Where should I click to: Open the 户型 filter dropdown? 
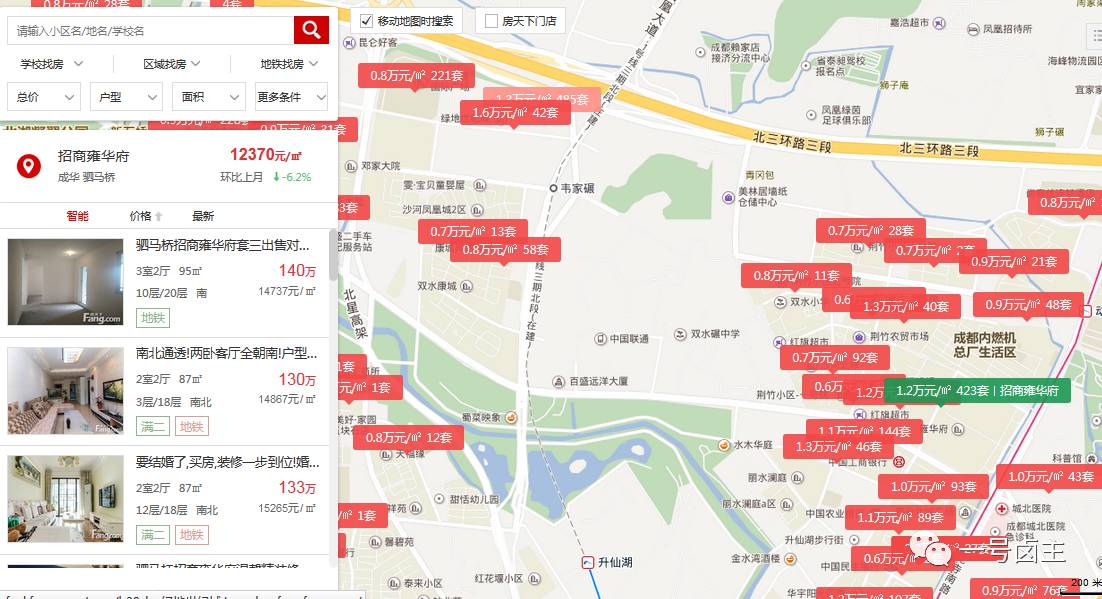125,97
